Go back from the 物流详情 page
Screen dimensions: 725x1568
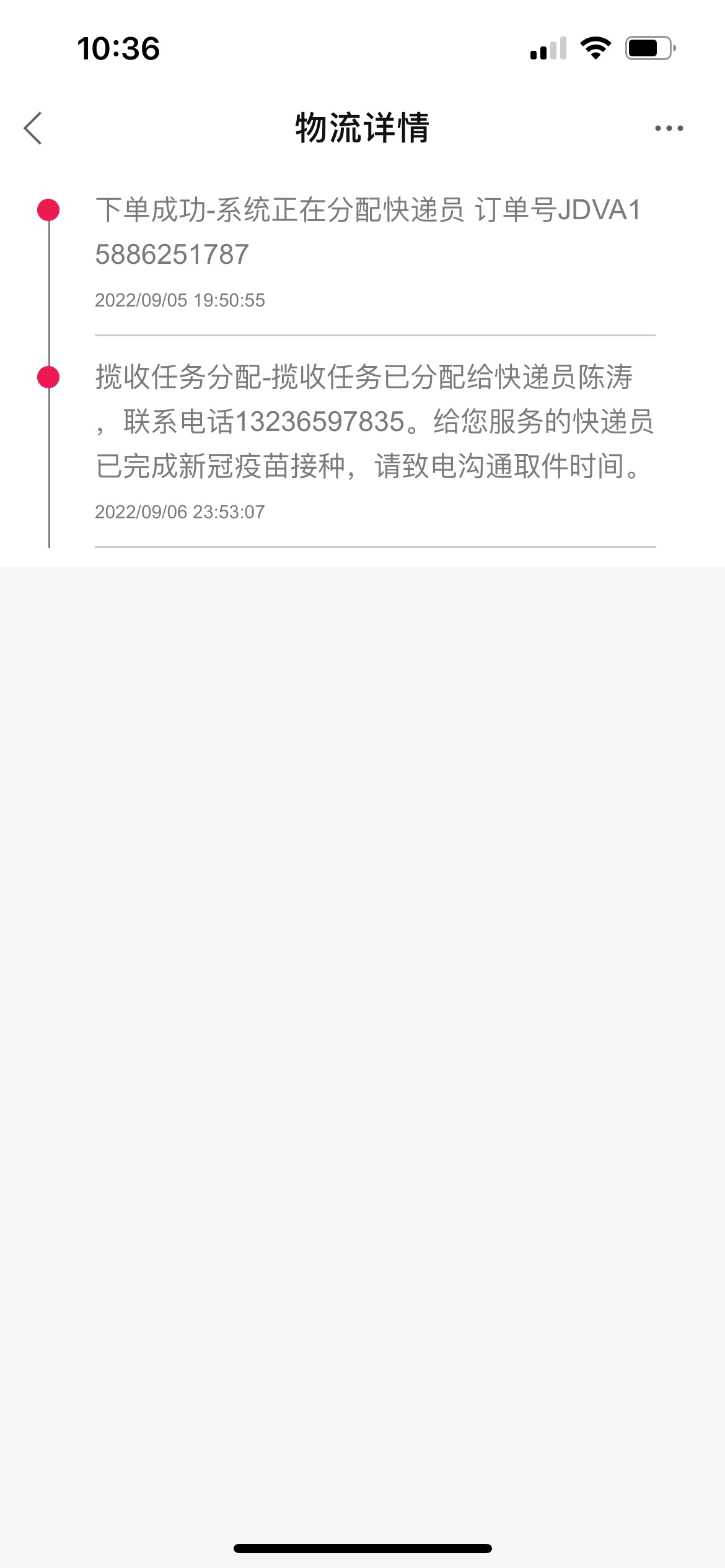point(33,128)
